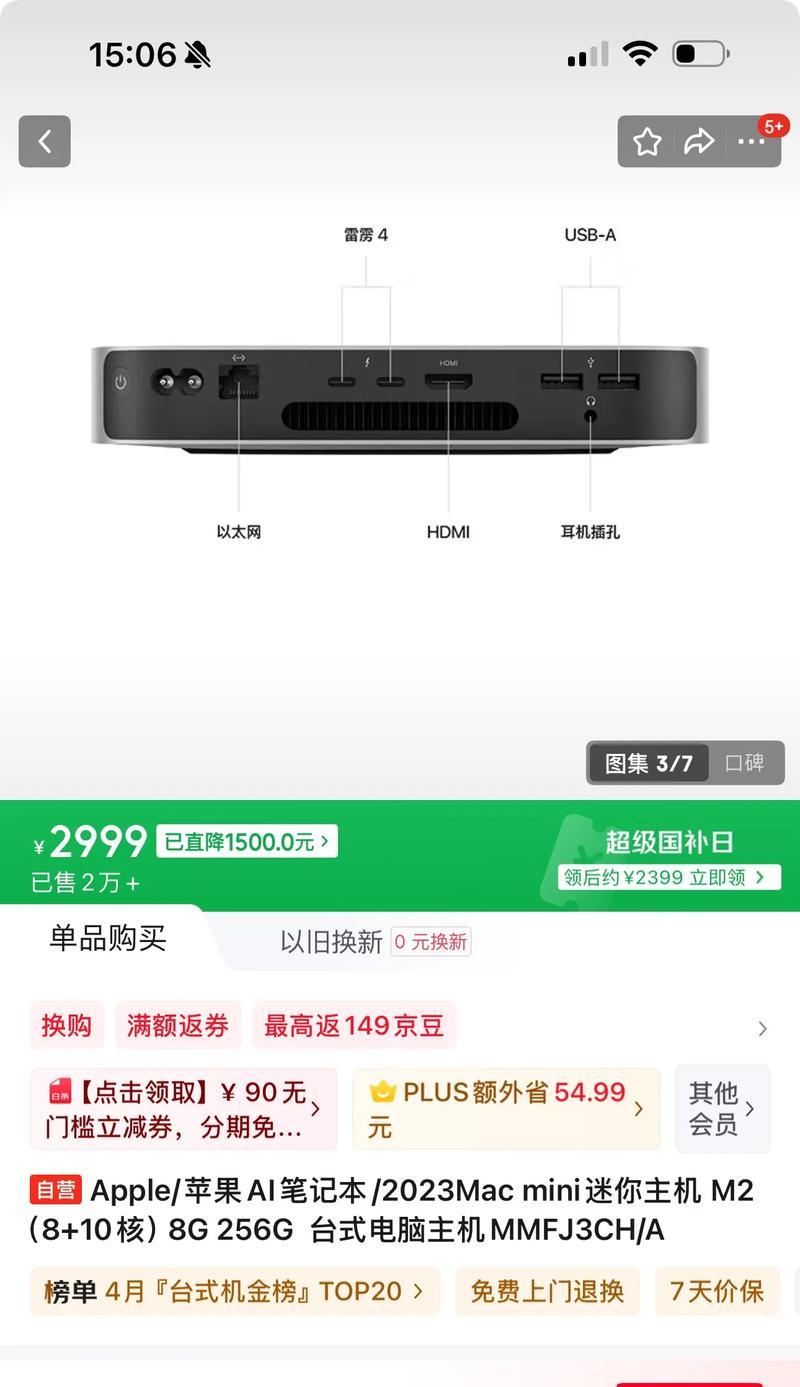Select the 以旧换新 purchase option
The height and width of the screenshot is (1387, 800).
click(310, 940)
